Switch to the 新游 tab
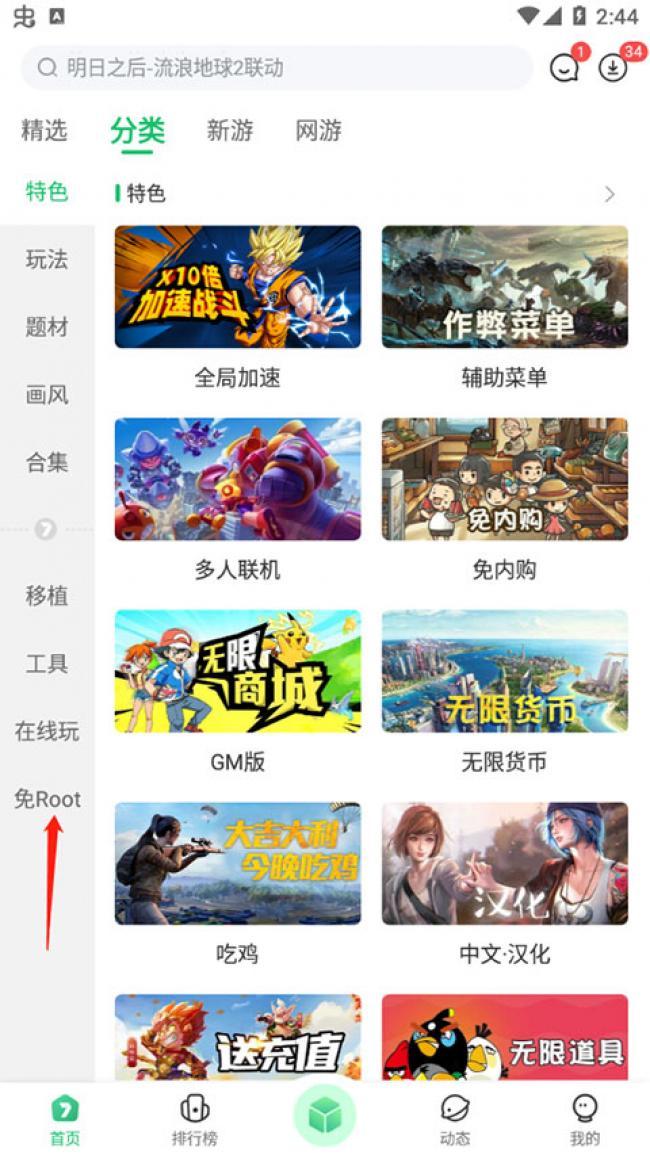 pos(230,130)
